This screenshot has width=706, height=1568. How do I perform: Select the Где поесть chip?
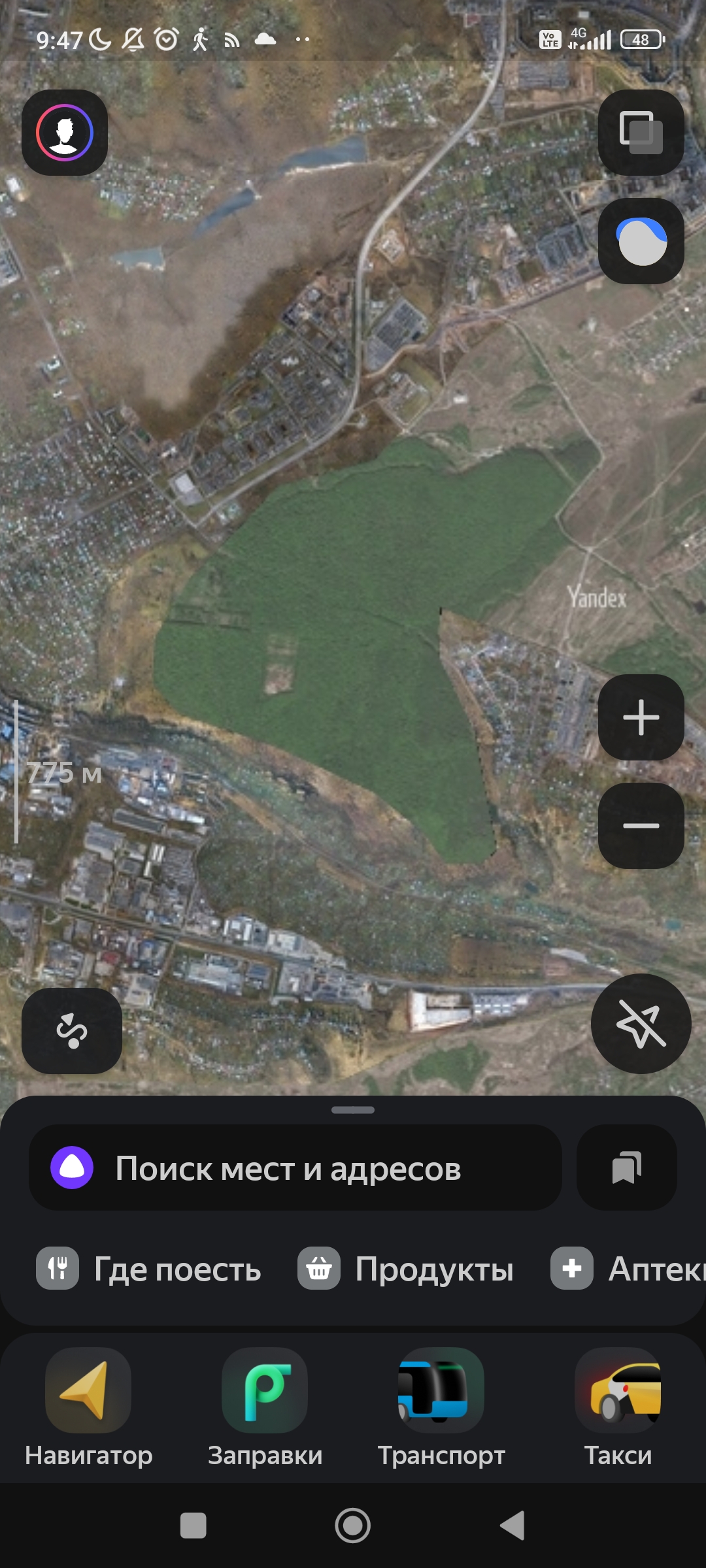click(x=149, y=1269)
